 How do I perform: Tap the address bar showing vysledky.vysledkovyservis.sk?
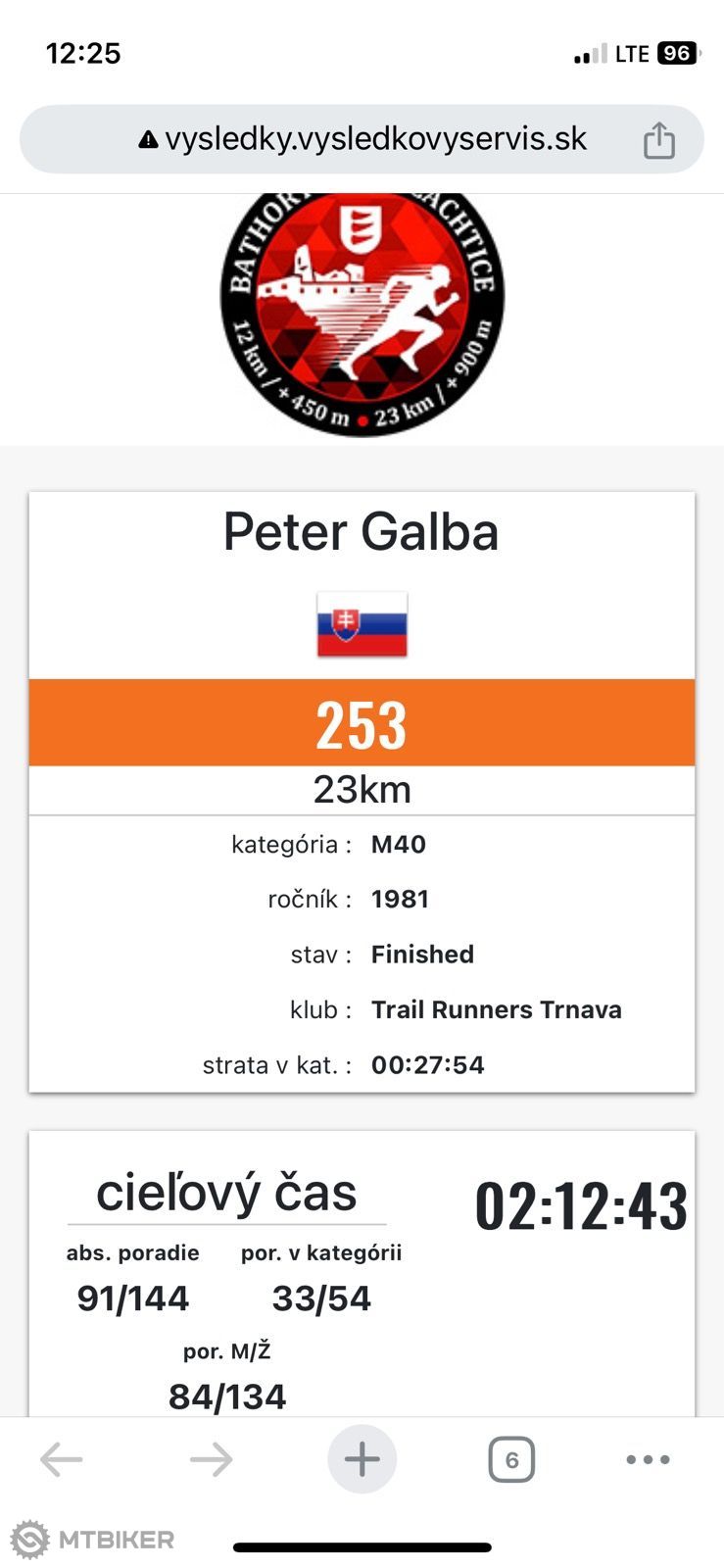(362, 140)
